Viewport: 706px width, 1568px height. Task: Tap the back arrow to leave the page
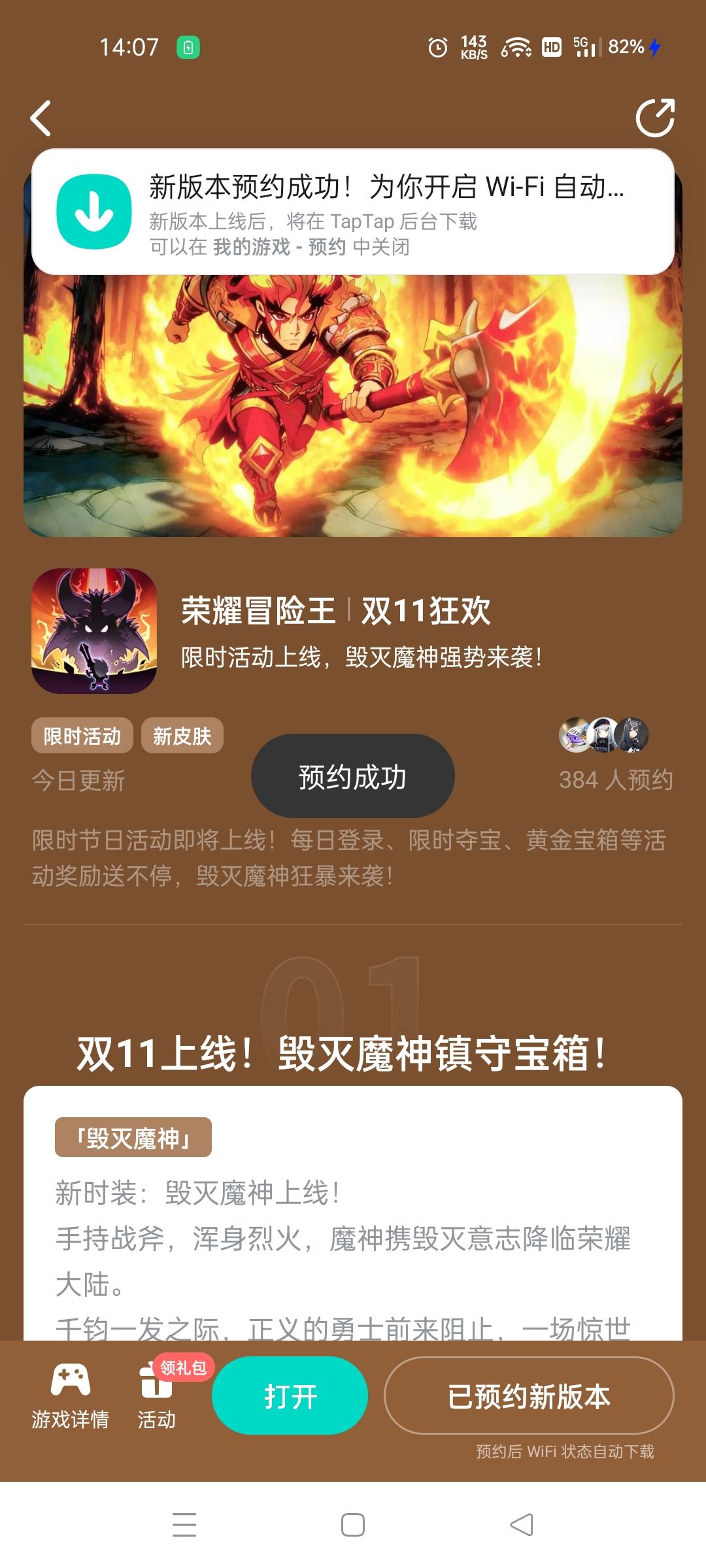coord(41,119)
